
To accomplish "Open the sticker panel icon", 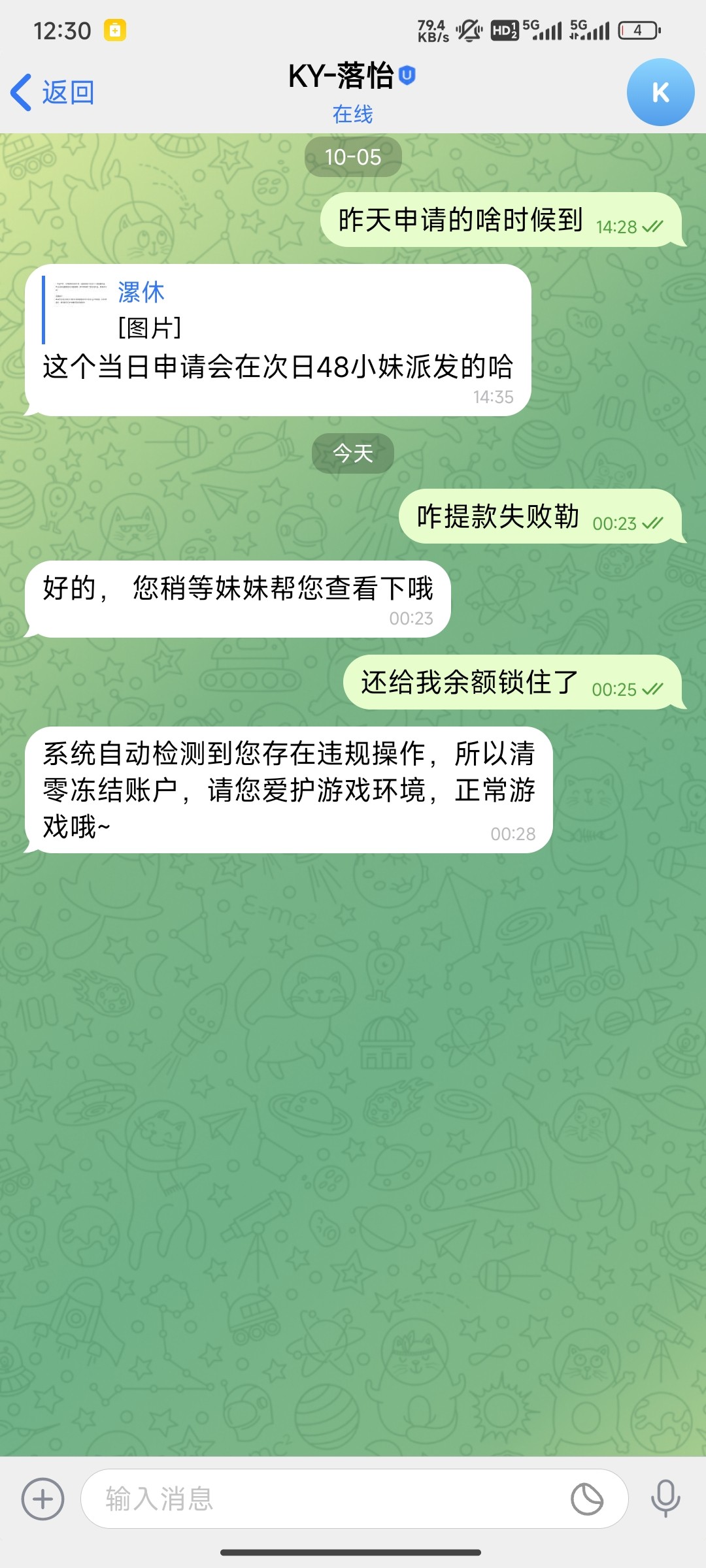I will pos(587,1499).
